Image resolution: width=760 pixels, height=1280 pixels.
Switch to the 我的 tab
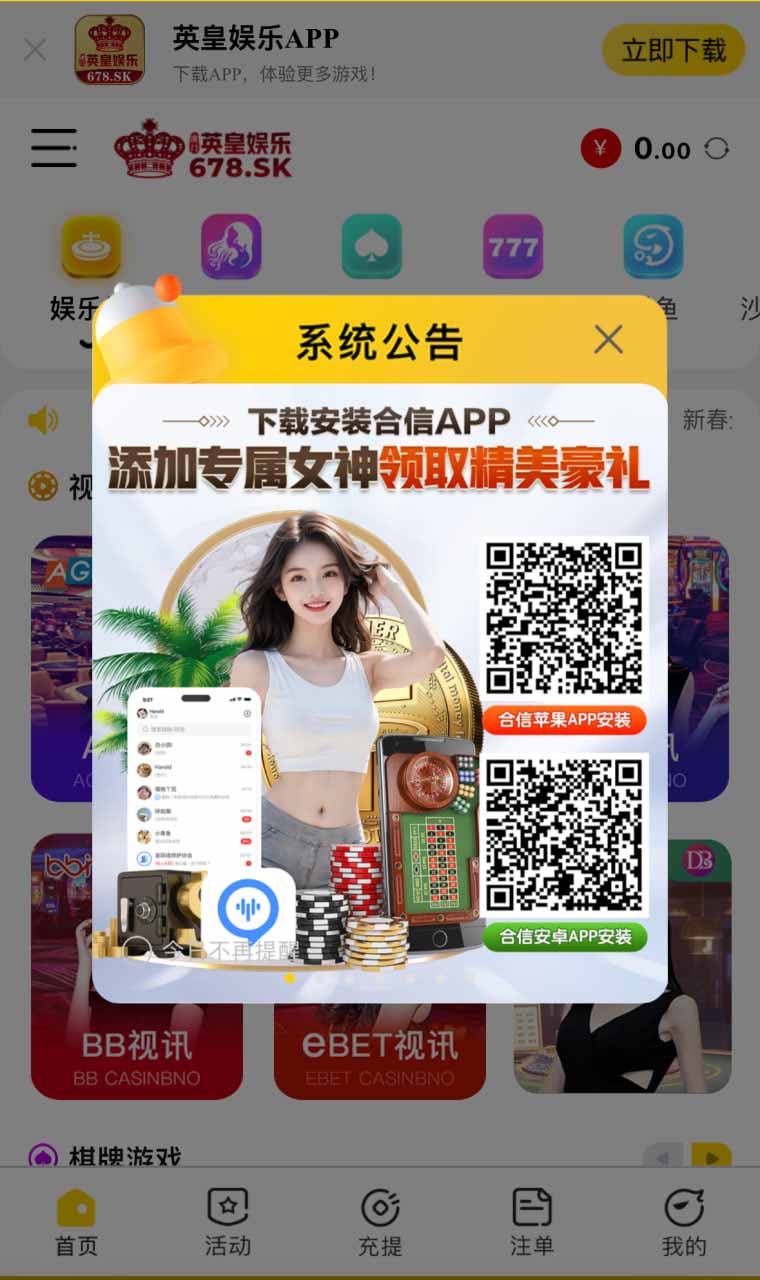[x=684, y=1222]
